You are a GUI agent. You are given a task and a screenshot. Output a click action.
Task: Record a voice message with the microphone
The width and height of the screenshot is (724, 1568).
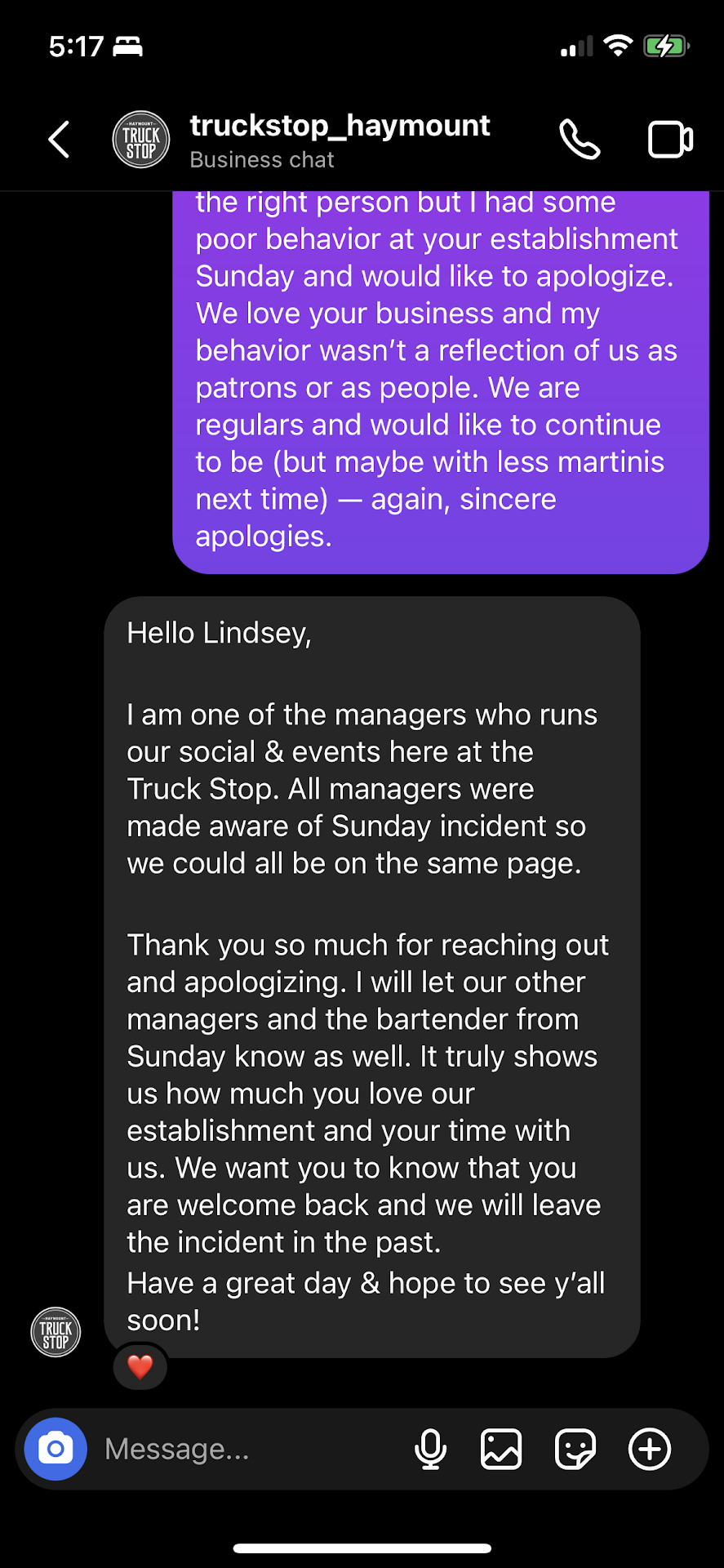click(x=430, y=1449)
